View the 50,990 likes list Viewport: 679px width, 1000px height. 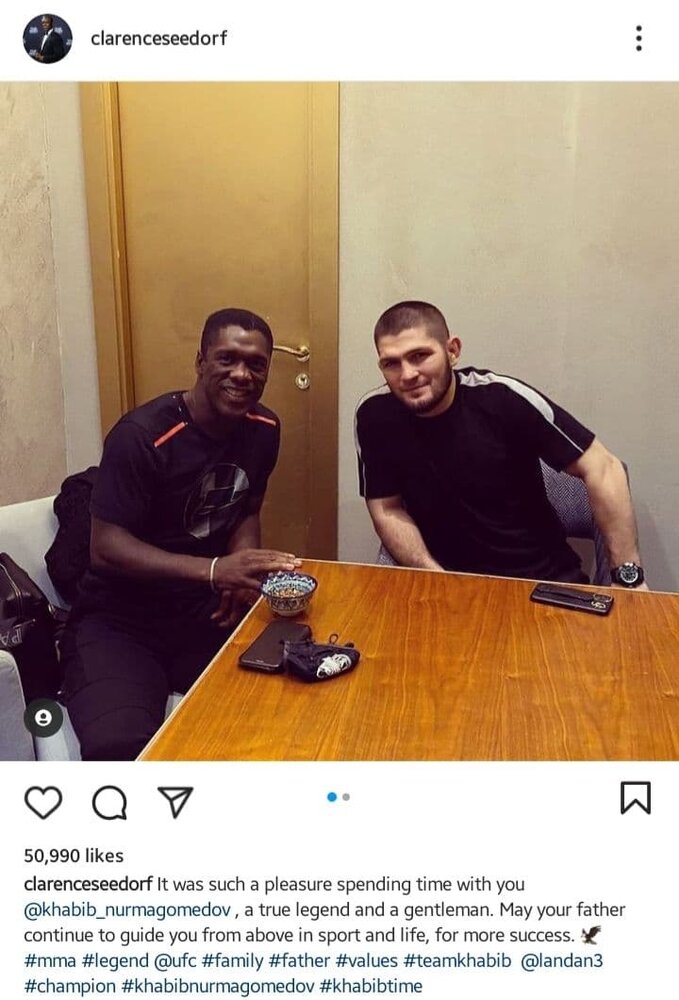click(x=74, y=856)
